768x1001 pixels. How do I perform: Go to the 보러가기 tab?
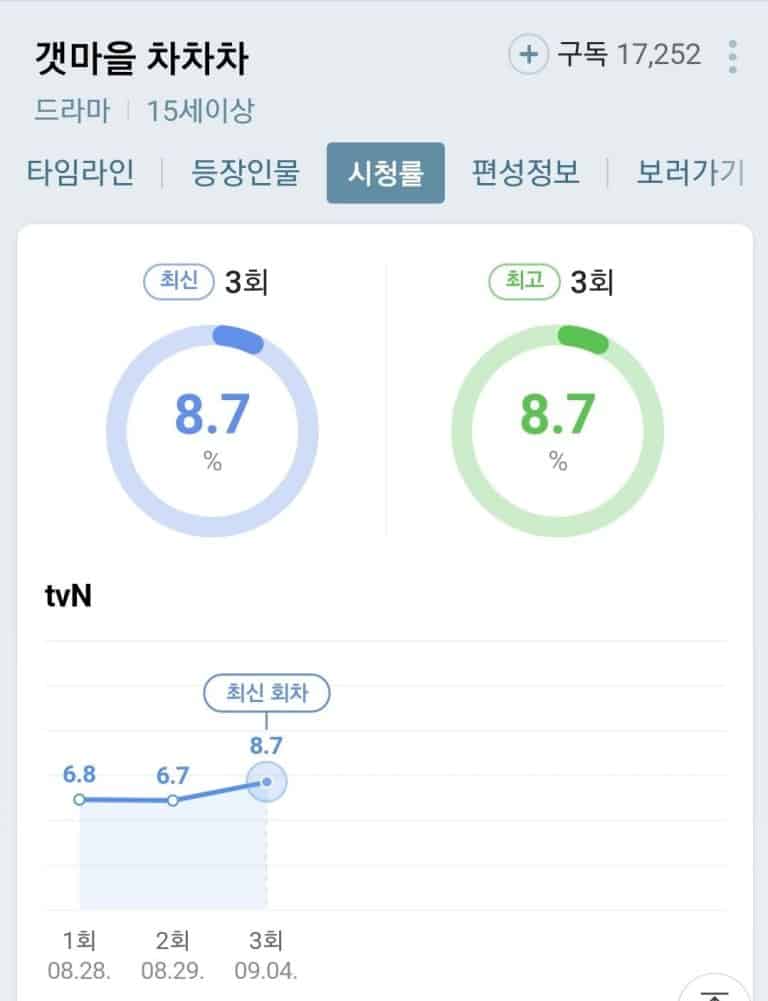click(x=690, y=173)
